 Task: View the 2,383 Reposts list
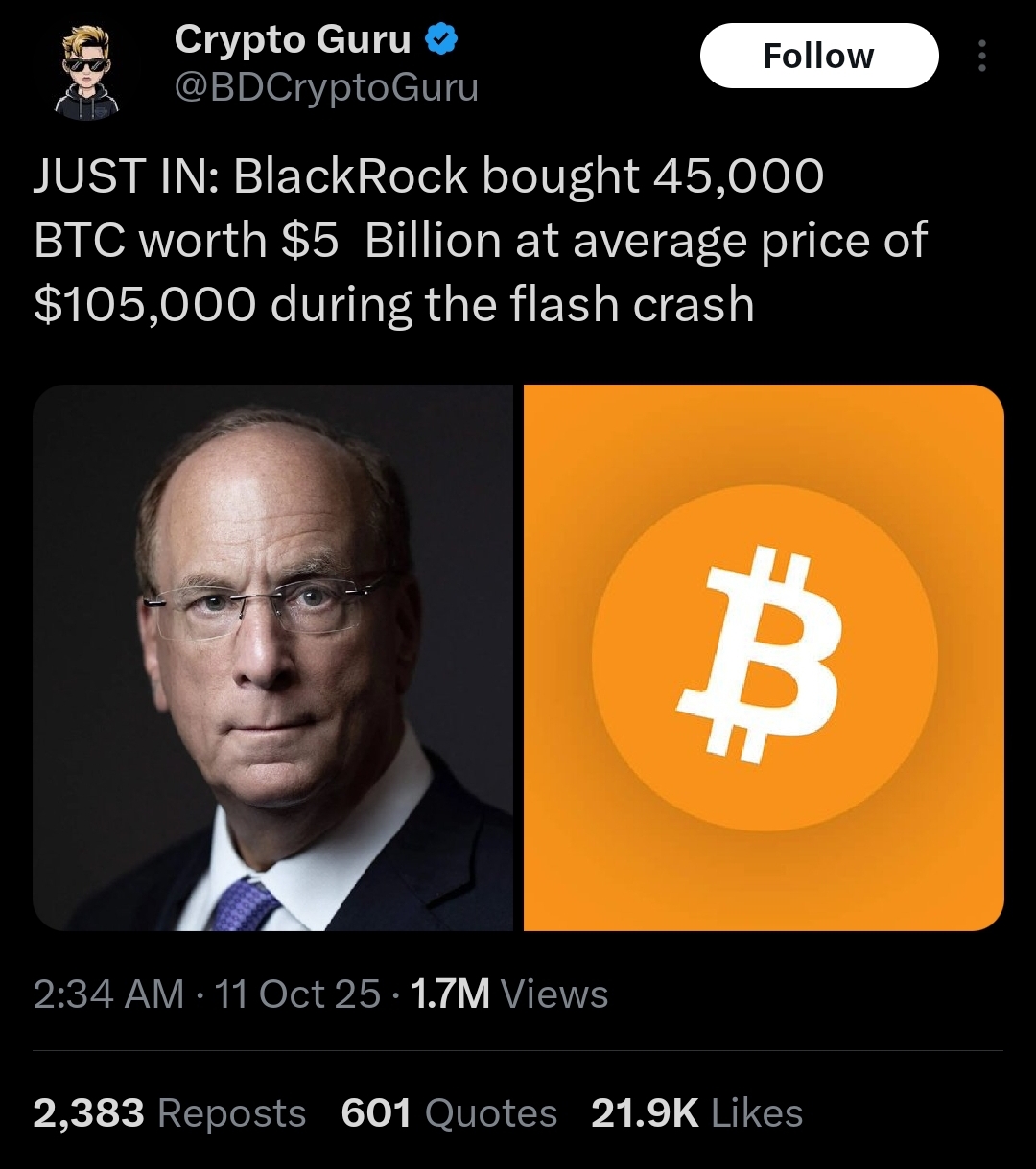point(170,1113)
